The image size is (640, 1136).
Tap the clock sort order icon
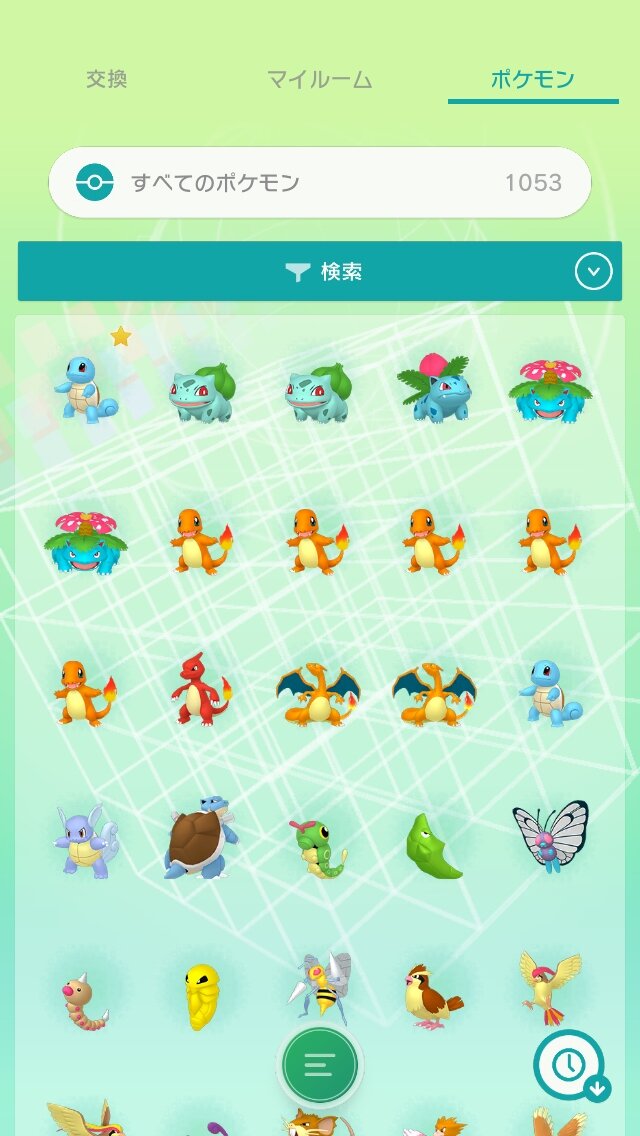coord(569,1066)
